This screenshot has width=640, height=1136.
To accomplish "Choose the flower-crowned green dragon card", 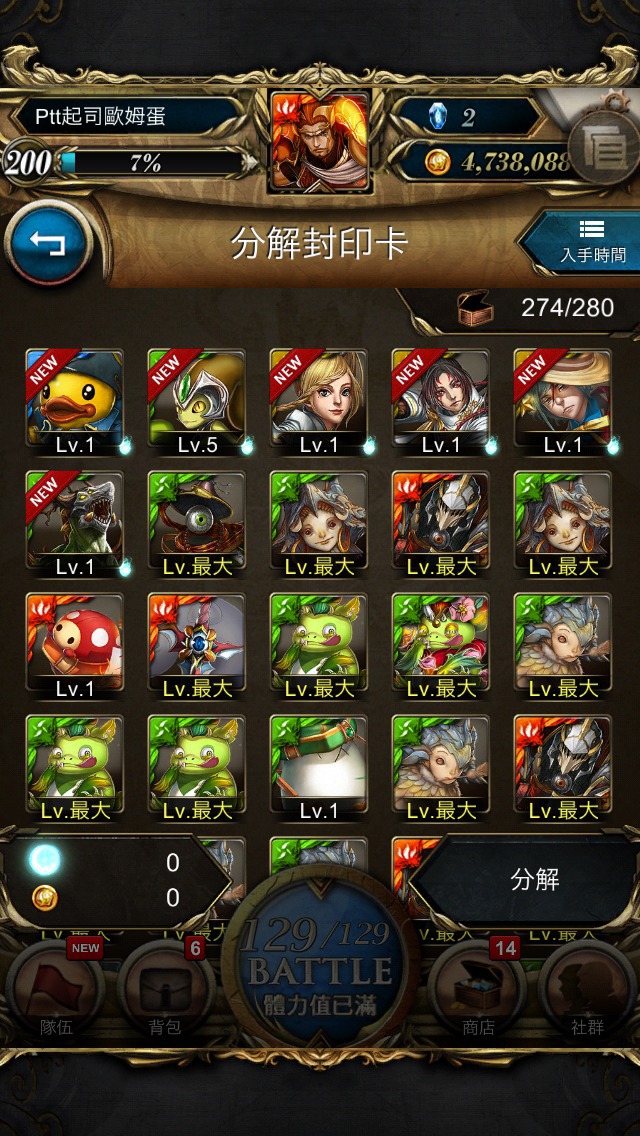I will [x=441, y=646].
